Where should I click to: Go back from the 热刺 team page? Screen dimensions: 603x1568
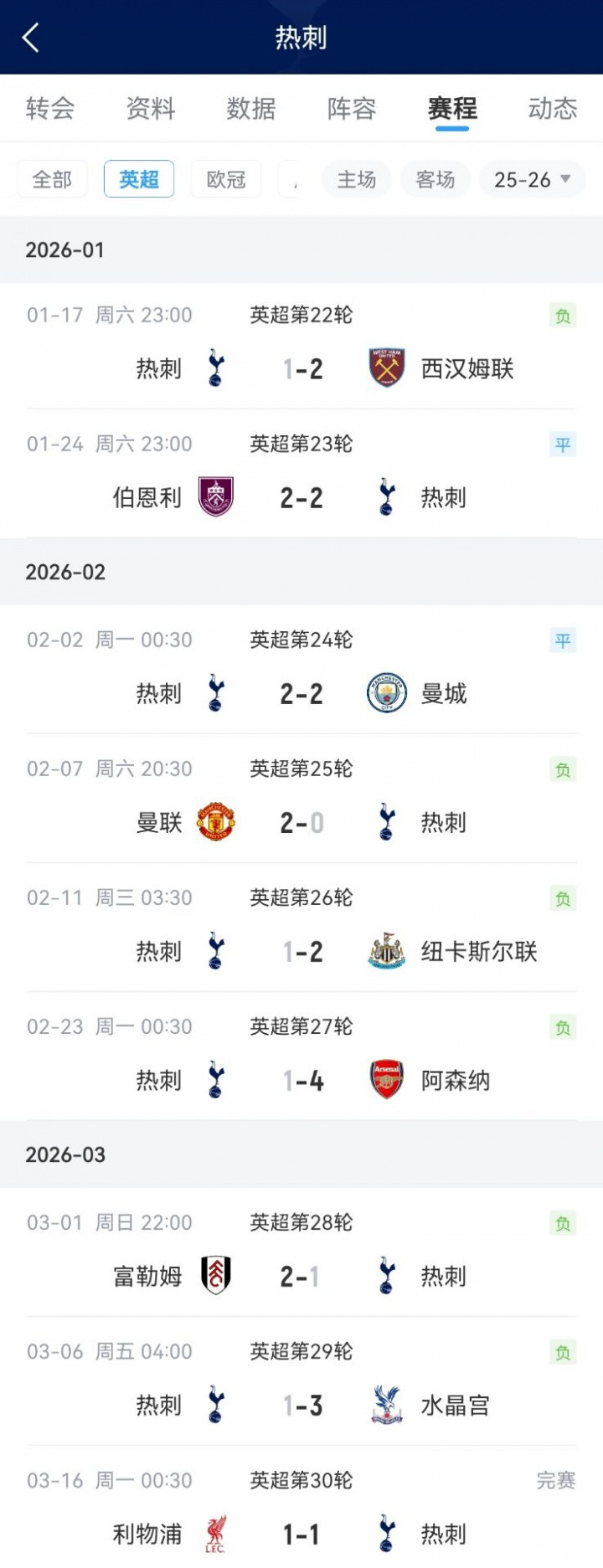31,38
